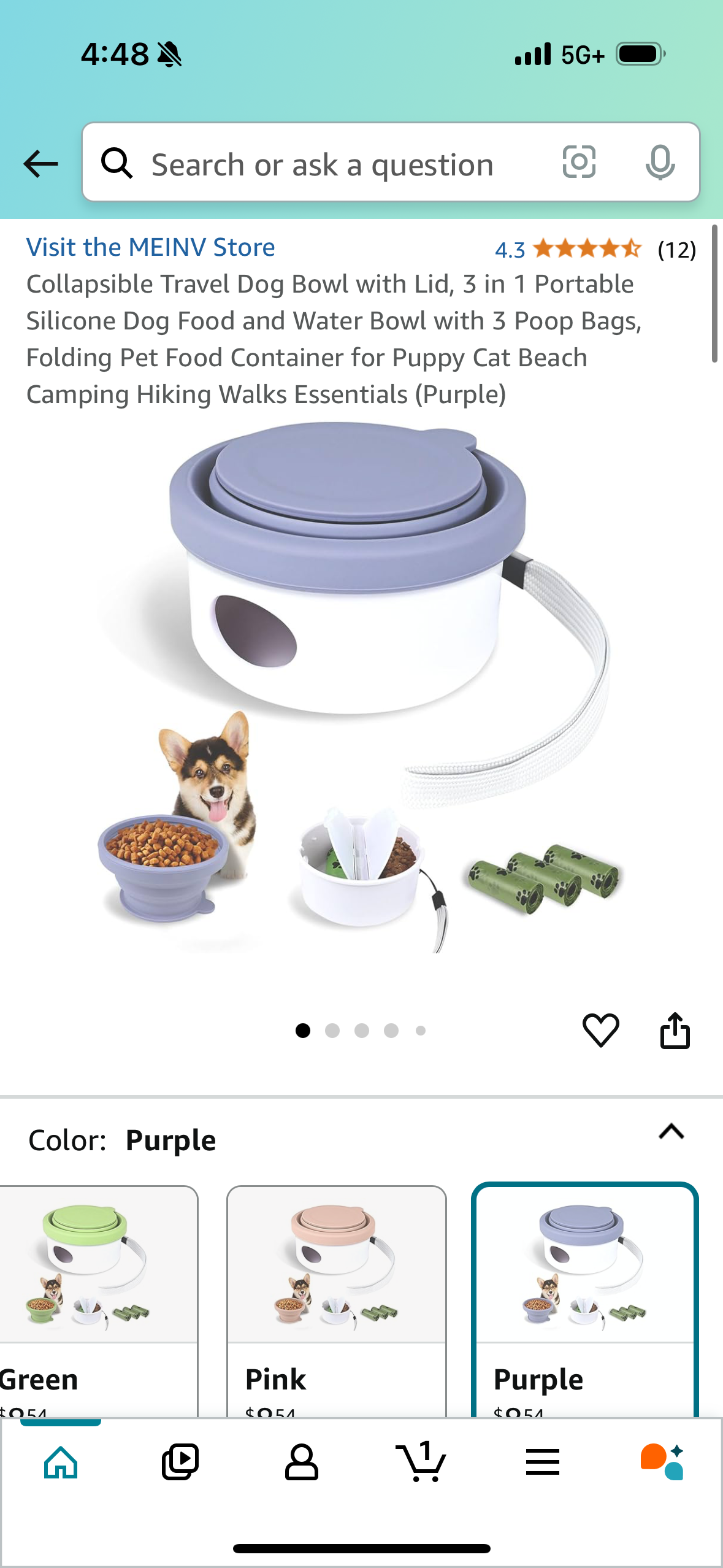
Task: Open the AI assistant tab
Action: (662, 1462)
